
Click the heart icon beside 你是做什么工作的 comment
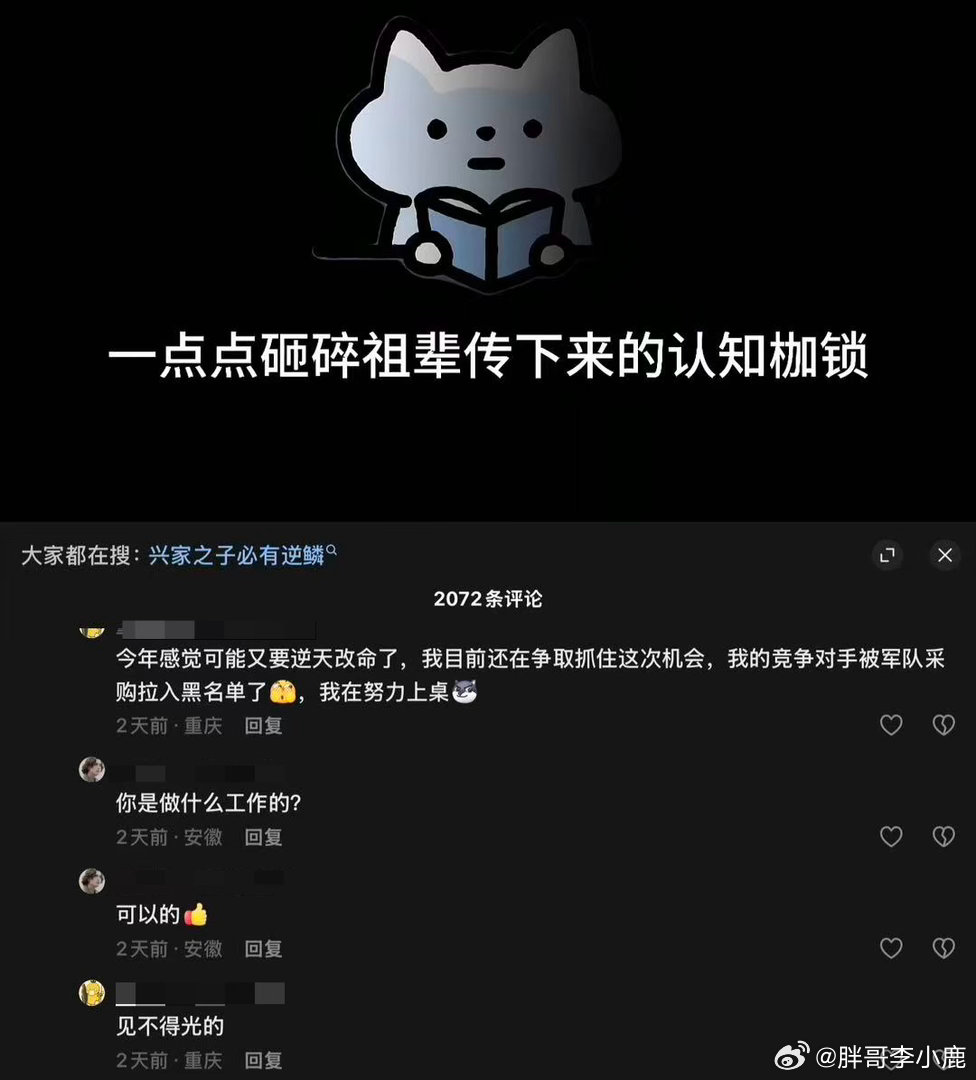point(891,837)
